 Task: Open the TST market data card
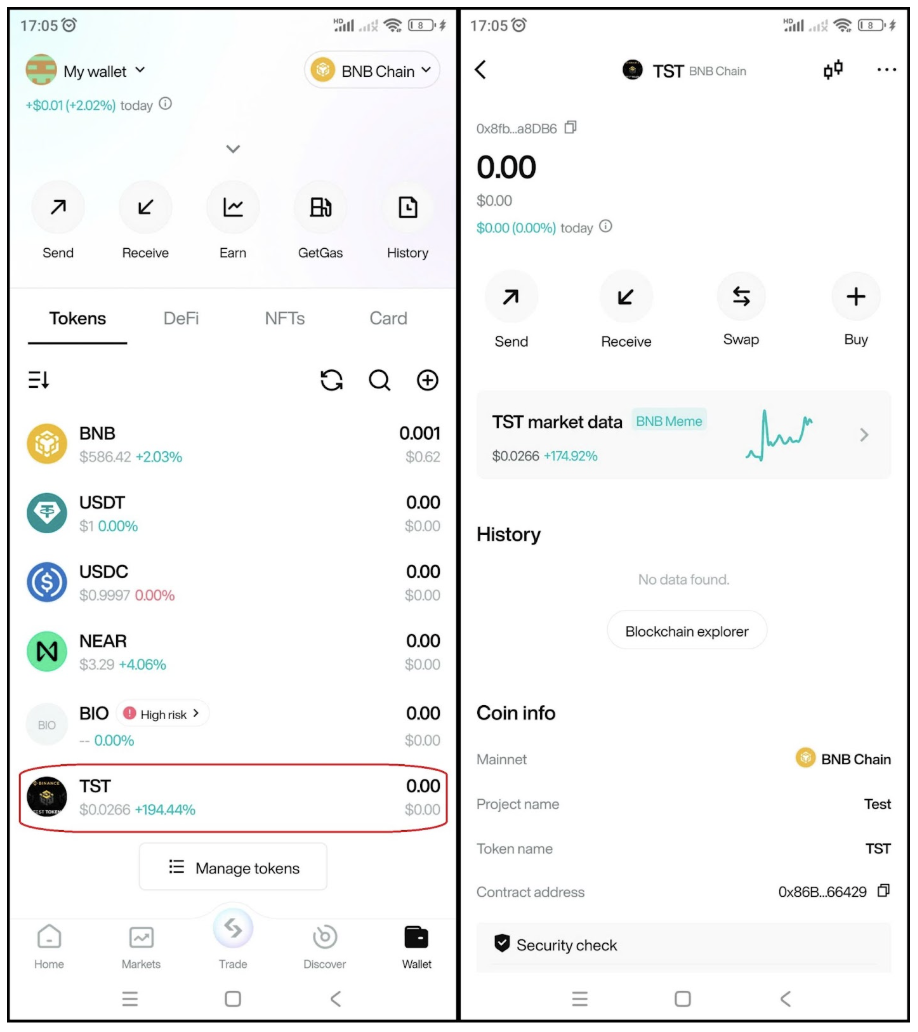click(683, 436)
